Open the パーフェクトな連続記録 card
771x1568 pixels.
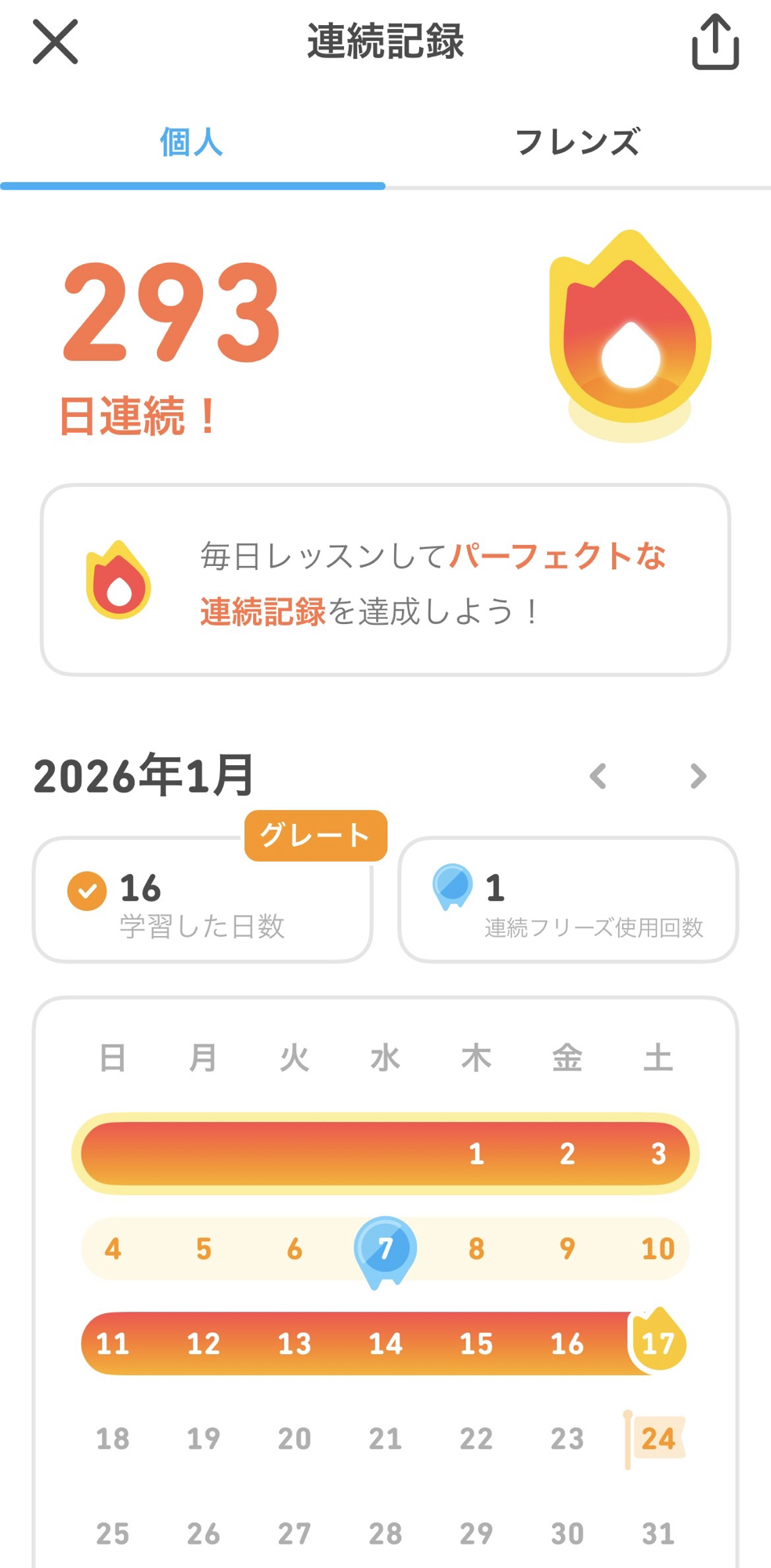click(x=385, y=580)
